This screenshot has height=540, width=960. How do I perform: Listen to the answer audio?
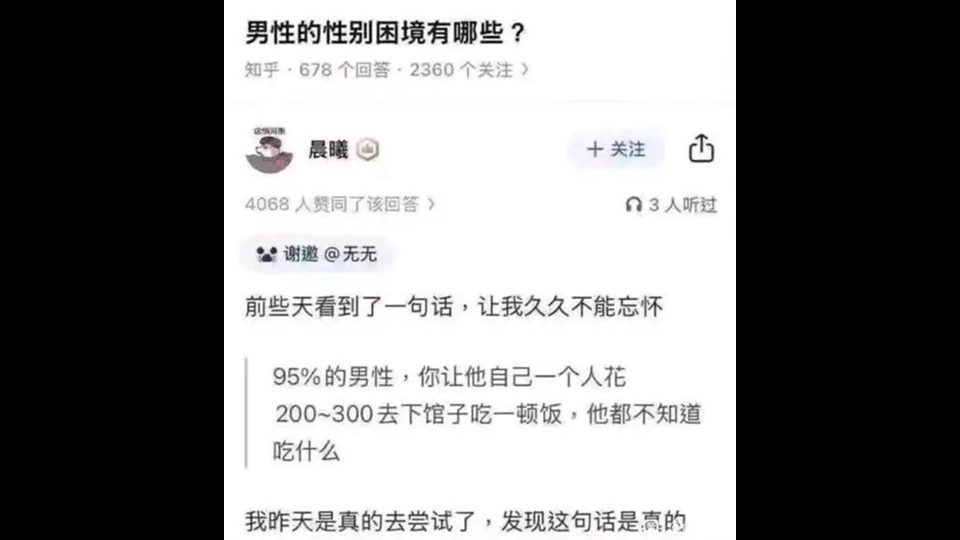[671, 205]
